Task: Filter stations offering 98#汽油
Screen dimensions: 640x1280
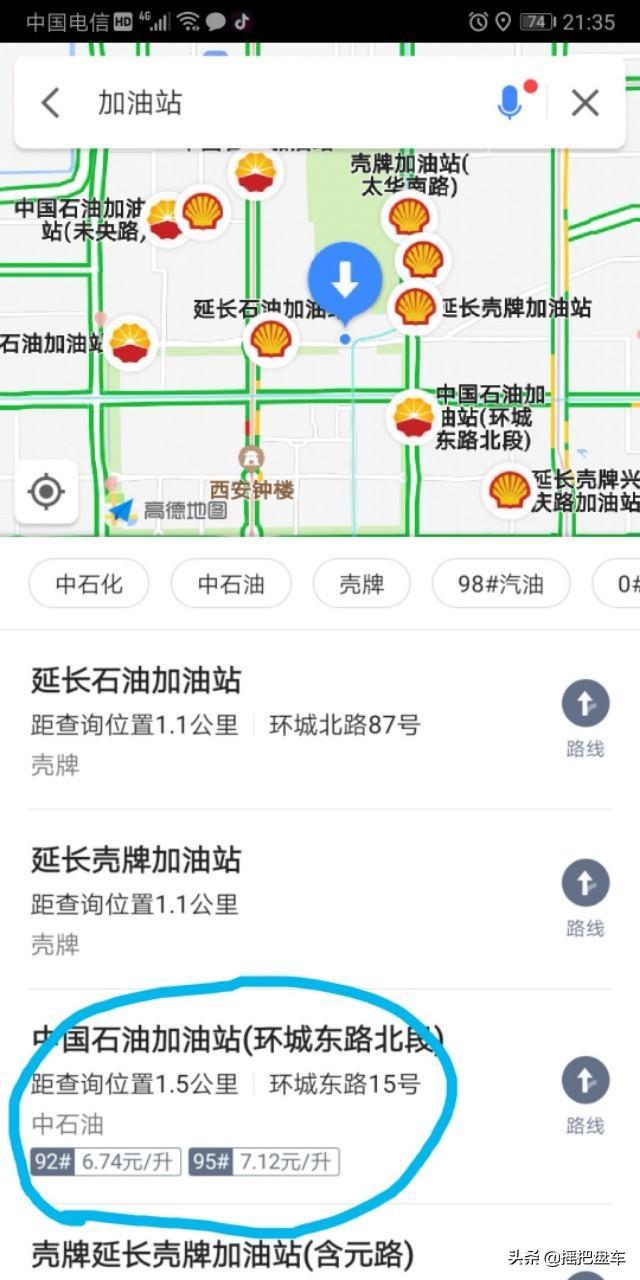Action: [x=501, y=584]
